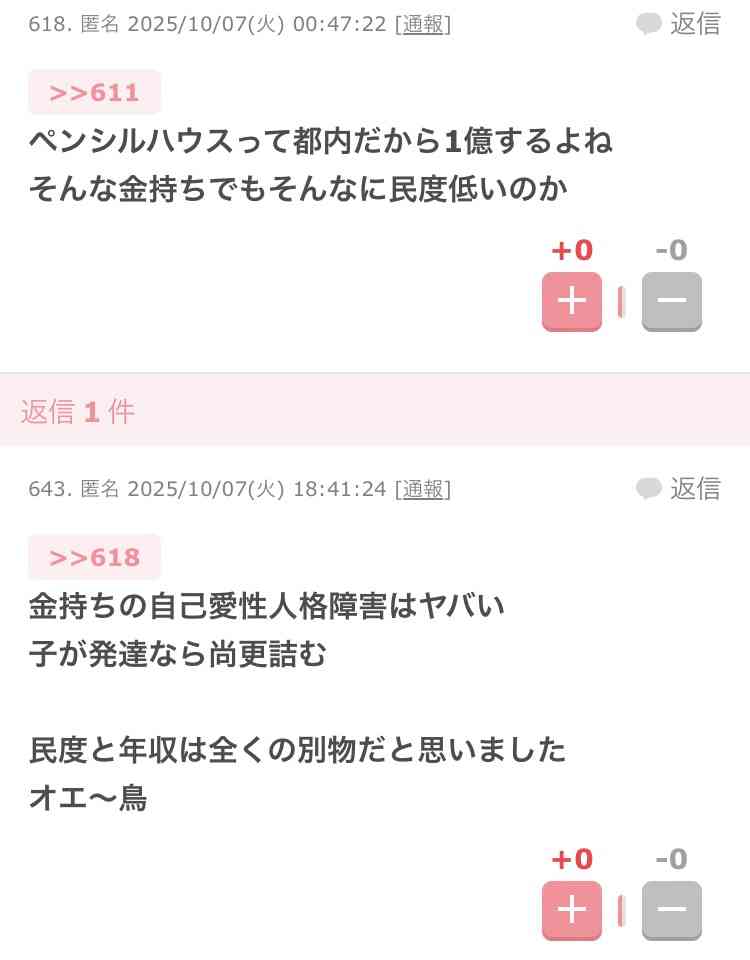Upvote comment 618 with plus button
Image resolution: width=750 pixels, height=960 pixels.
(571, 301)
